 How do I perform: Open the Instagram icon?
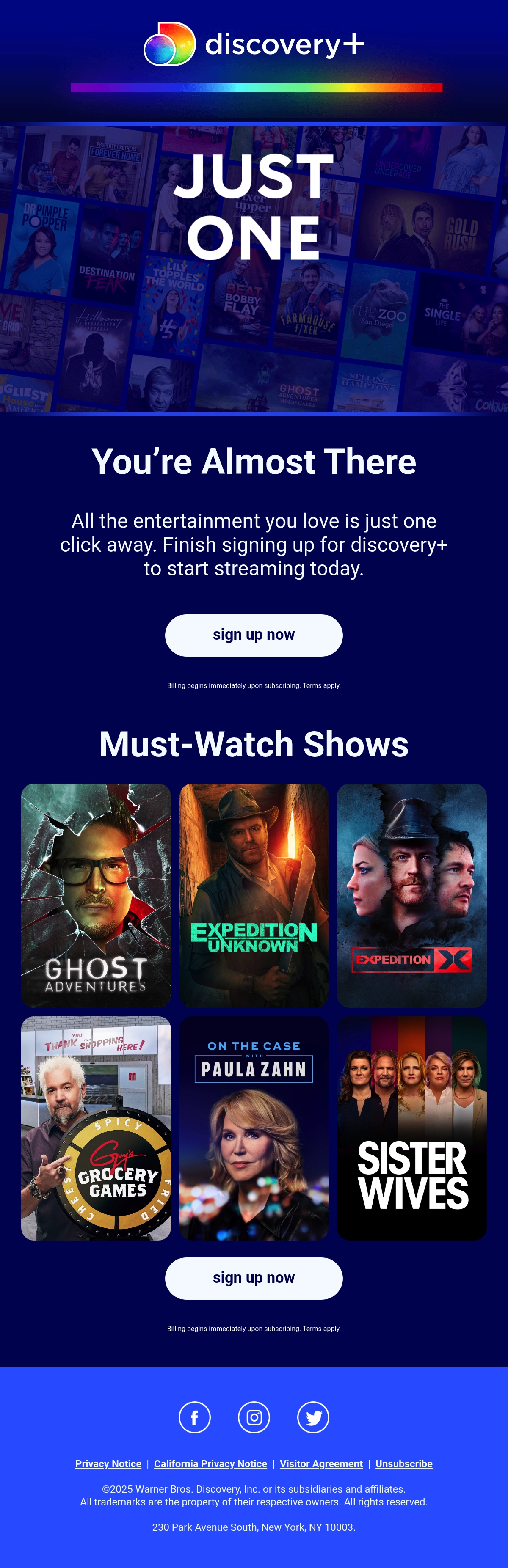(254, 1418)
